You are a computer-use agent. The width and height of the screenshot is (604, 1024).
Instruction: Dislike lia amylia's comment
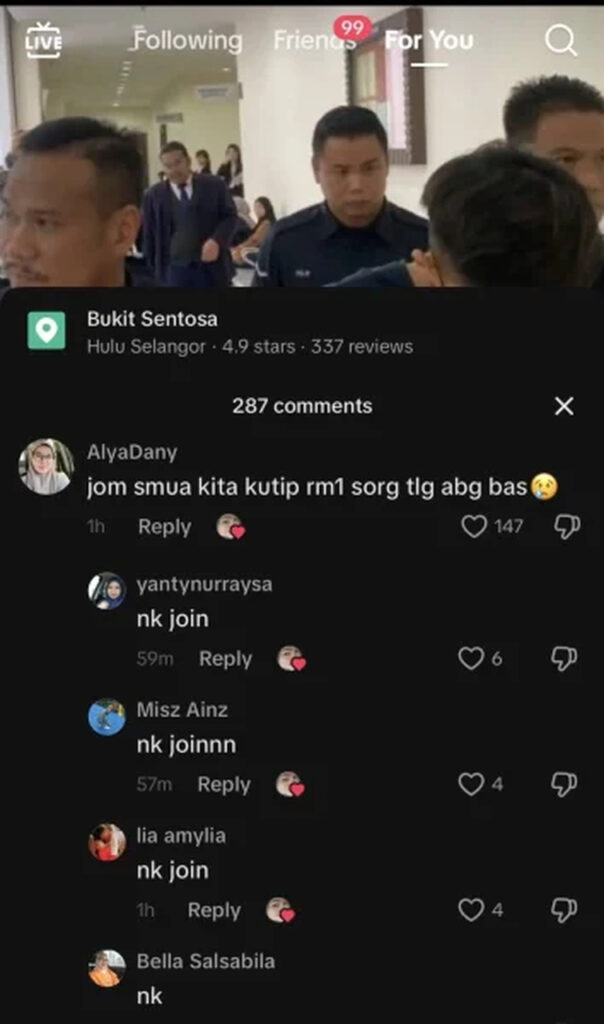(564, 910)
